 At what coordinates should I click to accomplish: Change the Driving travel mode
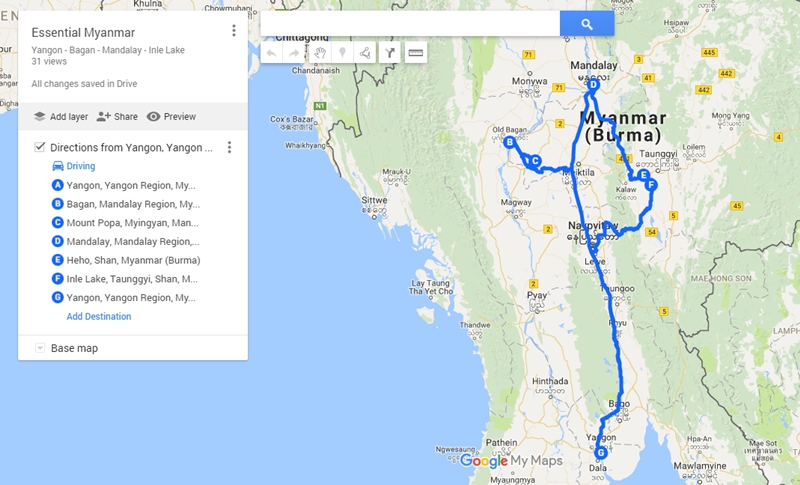pyautogui.click(x=73, y=166)
